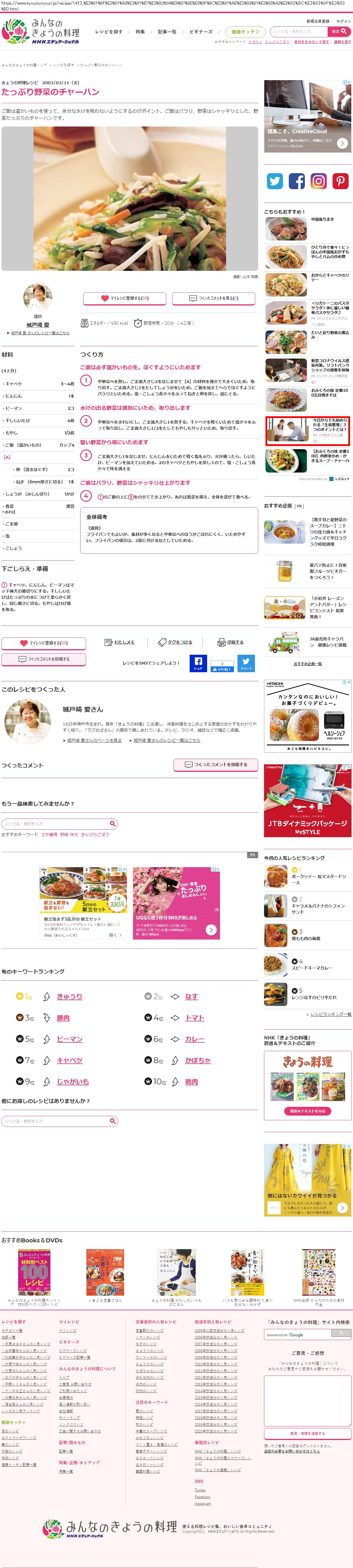The image size is (353, 1568).
Task: Open the 放送&テキストをみる button
Action: (x=307, y=1111)
